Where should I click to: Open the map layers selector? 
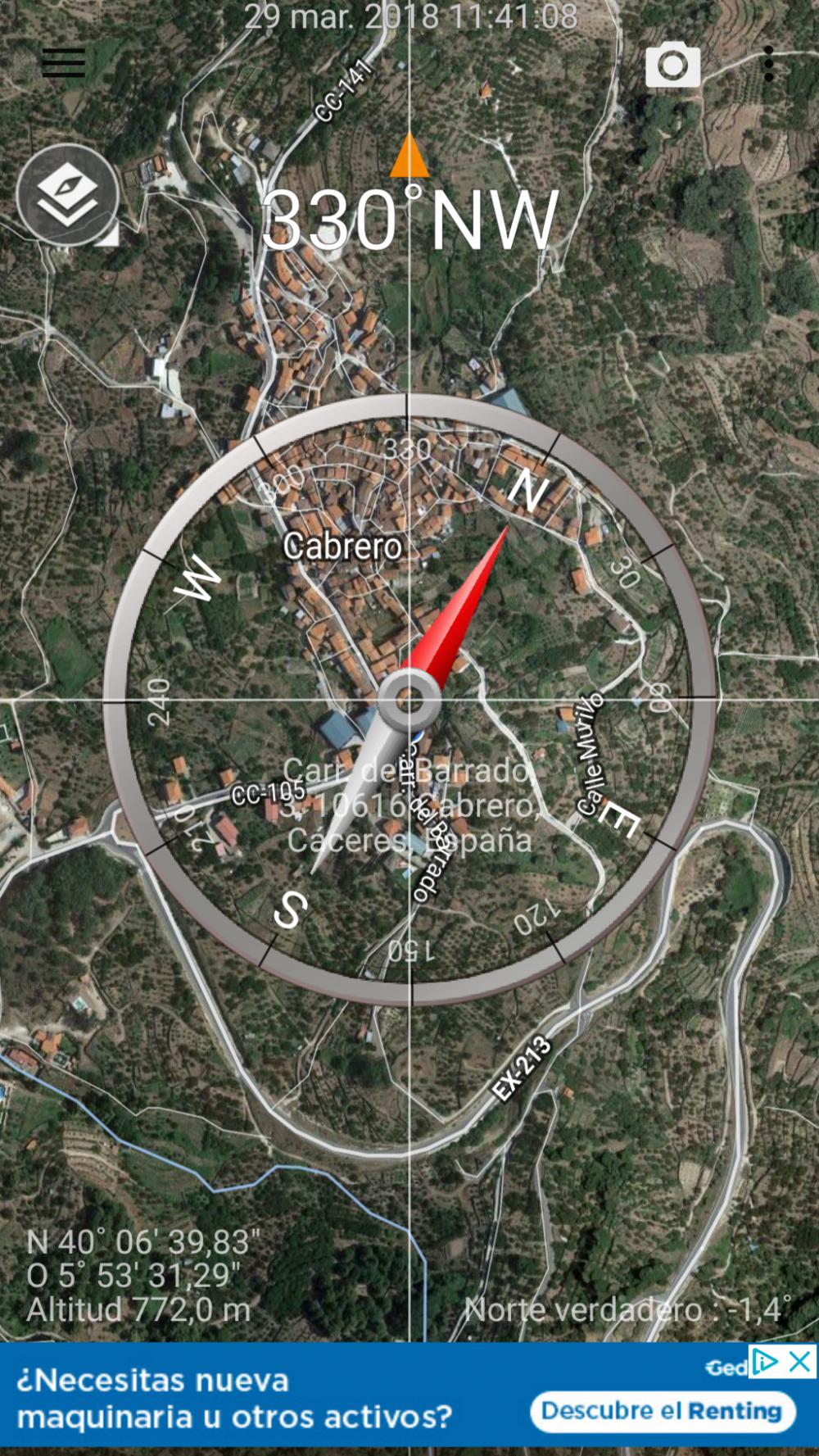click(x=68, y=195)
